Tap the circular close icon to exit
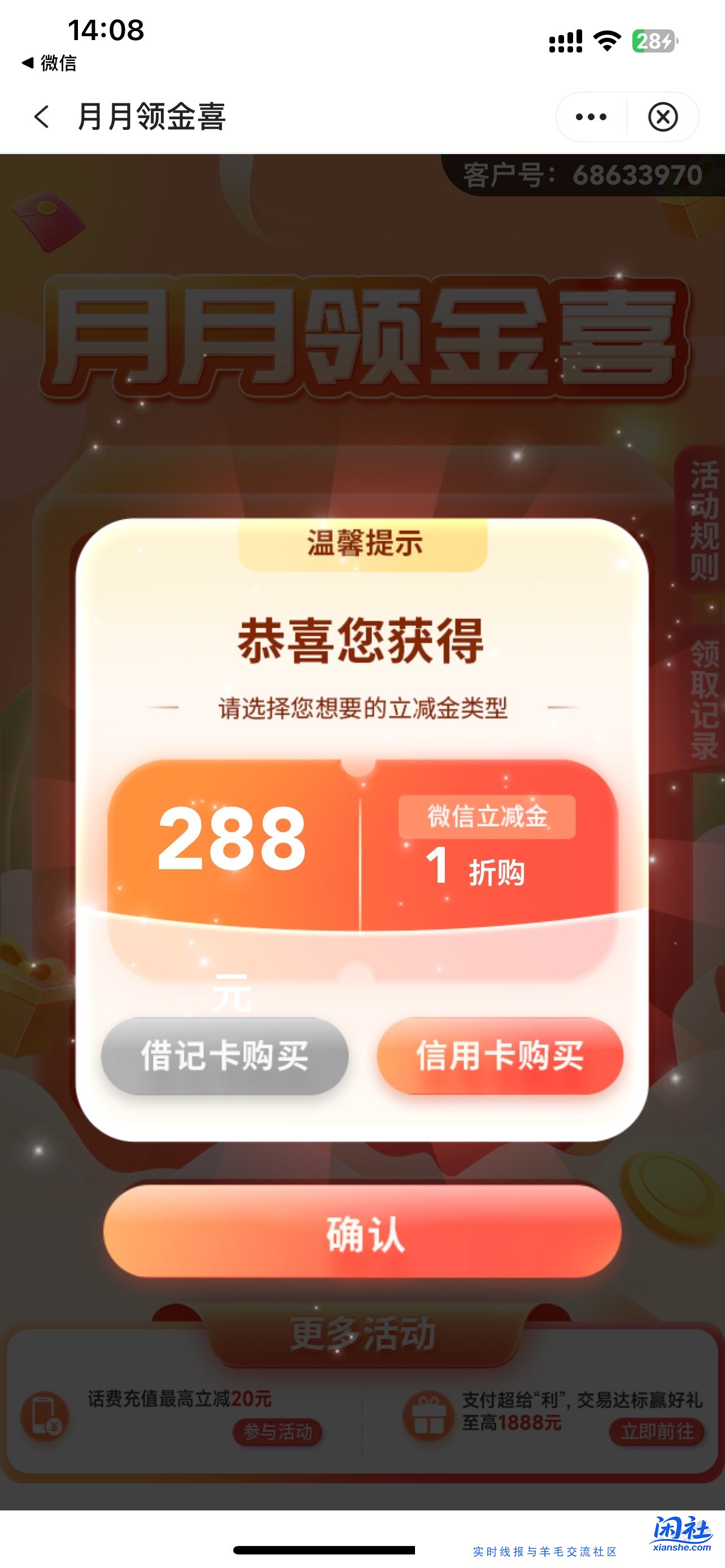 coord(662,116)
